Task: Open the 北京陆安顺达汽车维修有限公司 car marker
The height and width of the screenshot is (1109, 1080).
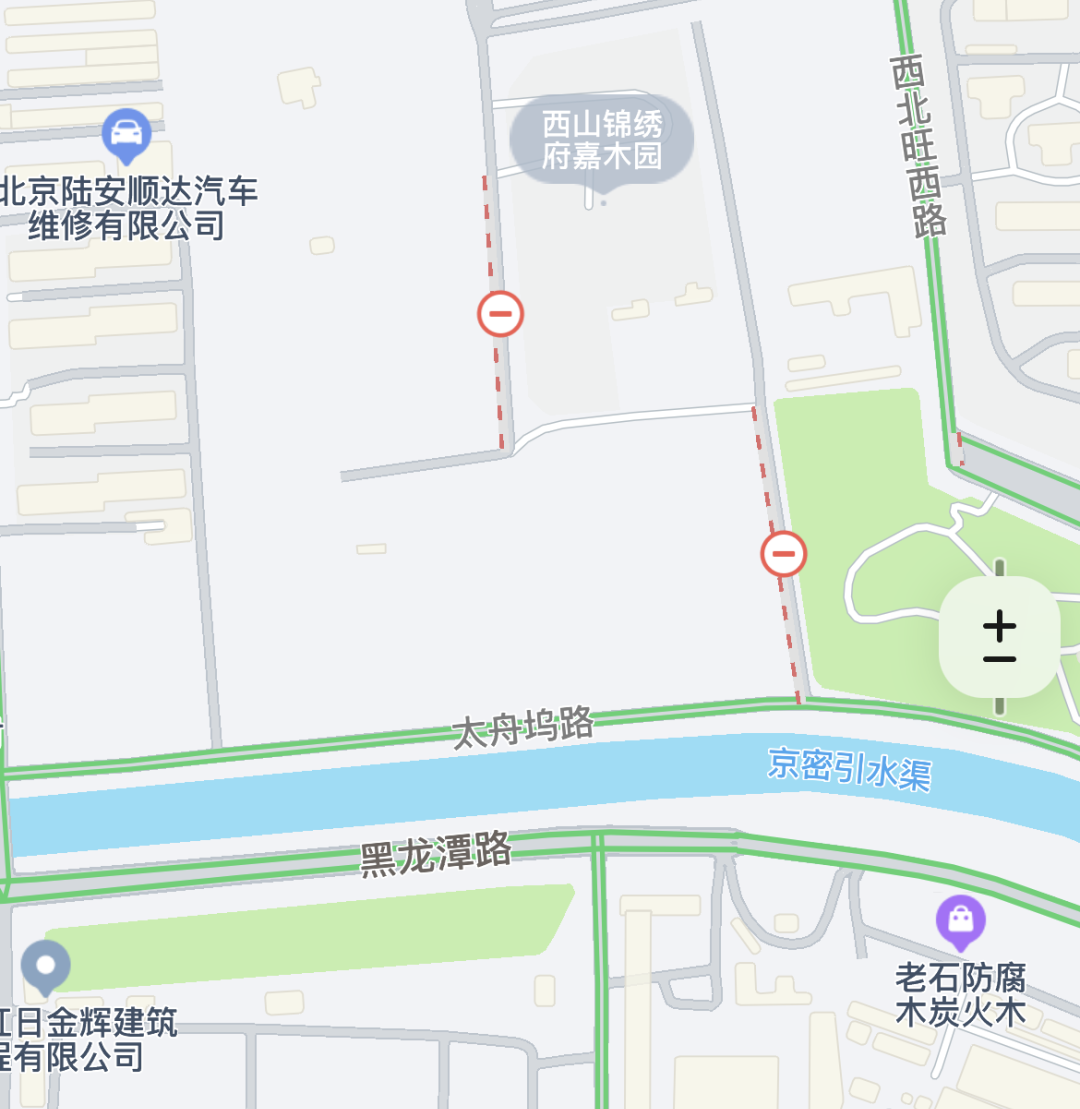Action: pyautogui.click(x=127, y=134)
